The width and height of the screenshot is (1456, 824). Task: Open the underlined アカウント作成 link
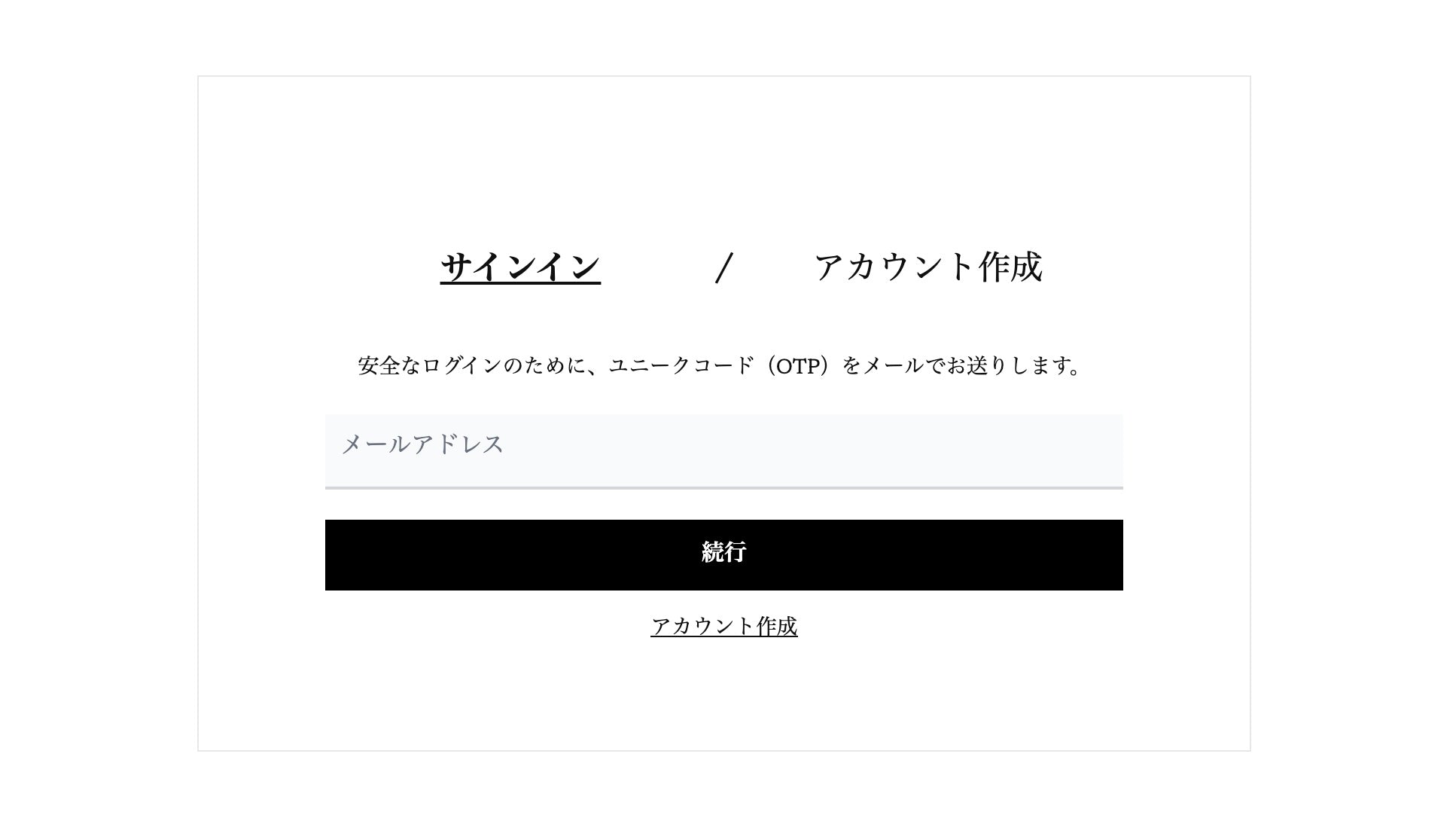[x=723, y=626]
